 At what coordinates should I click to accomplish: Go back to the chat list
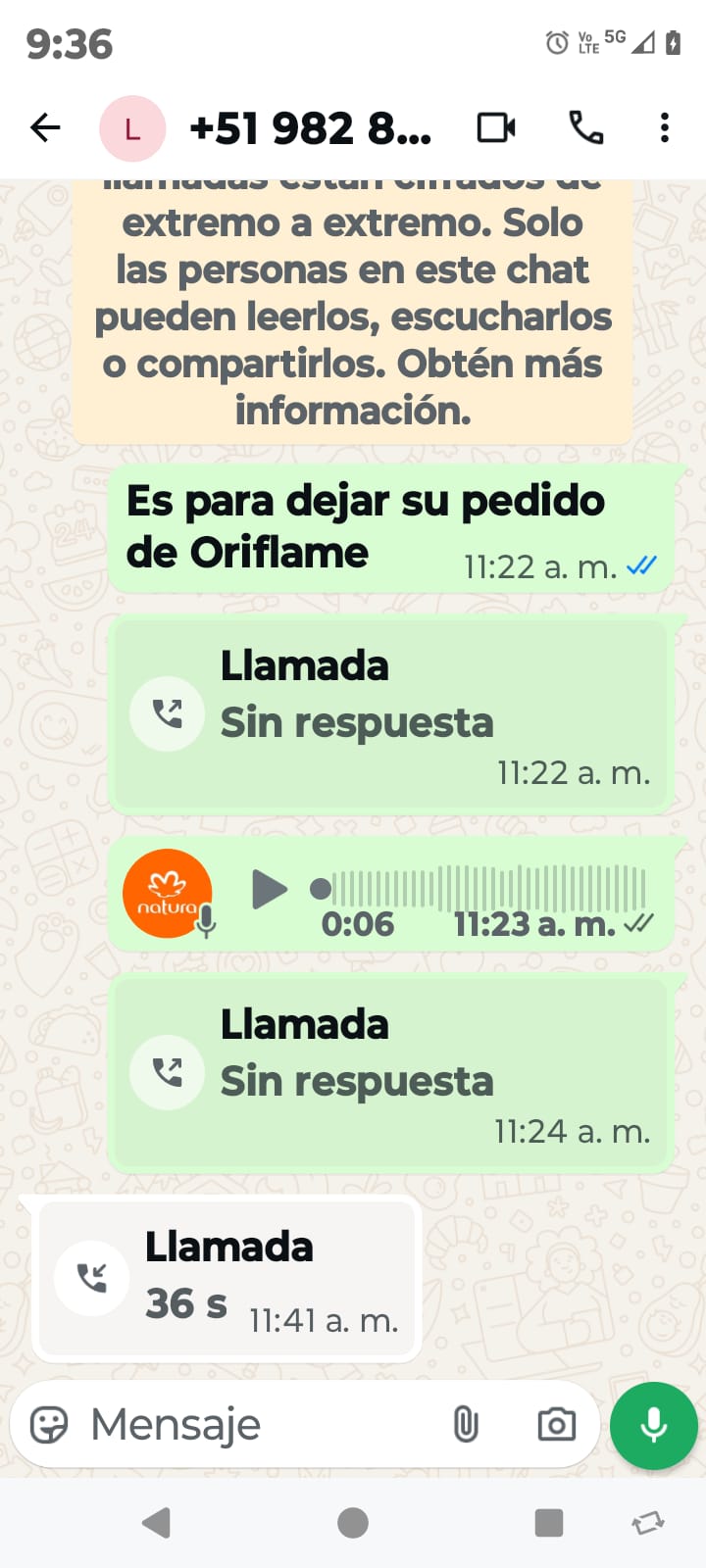click(45, 127)
